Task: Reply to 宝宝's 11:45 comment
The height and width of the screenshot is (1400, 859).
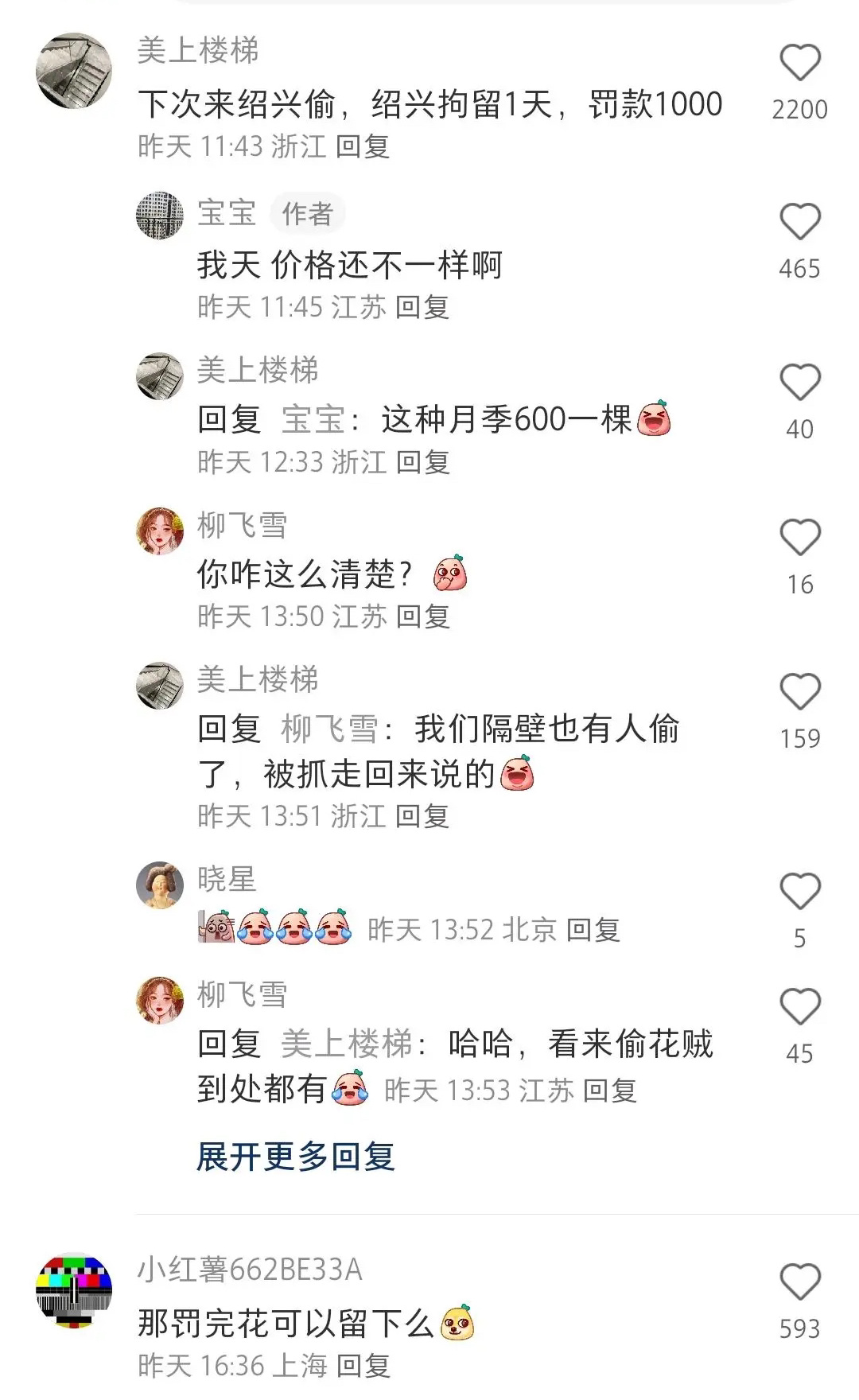Action: click(422, 307)
